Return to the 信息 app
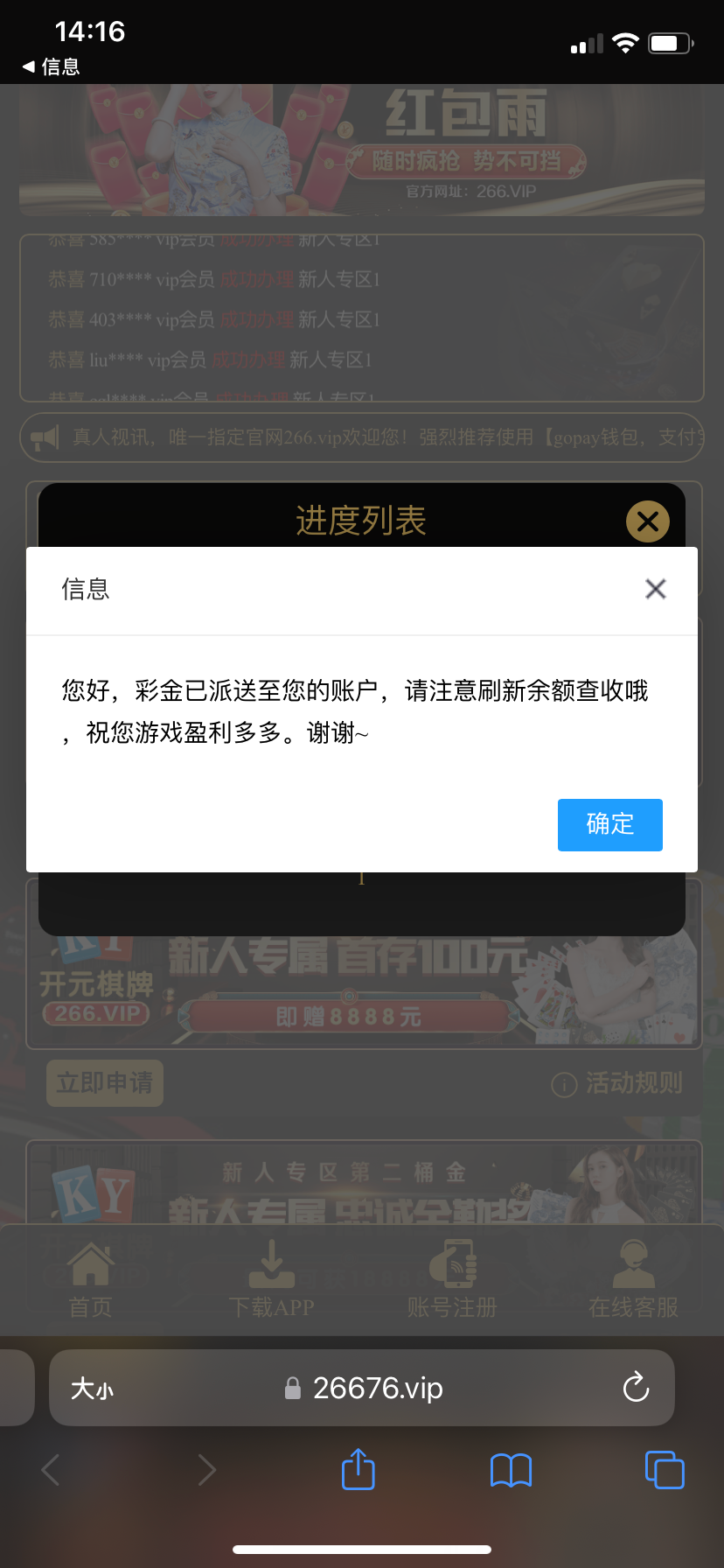Screen dimensions: 724x1568 tap(51, 66)
